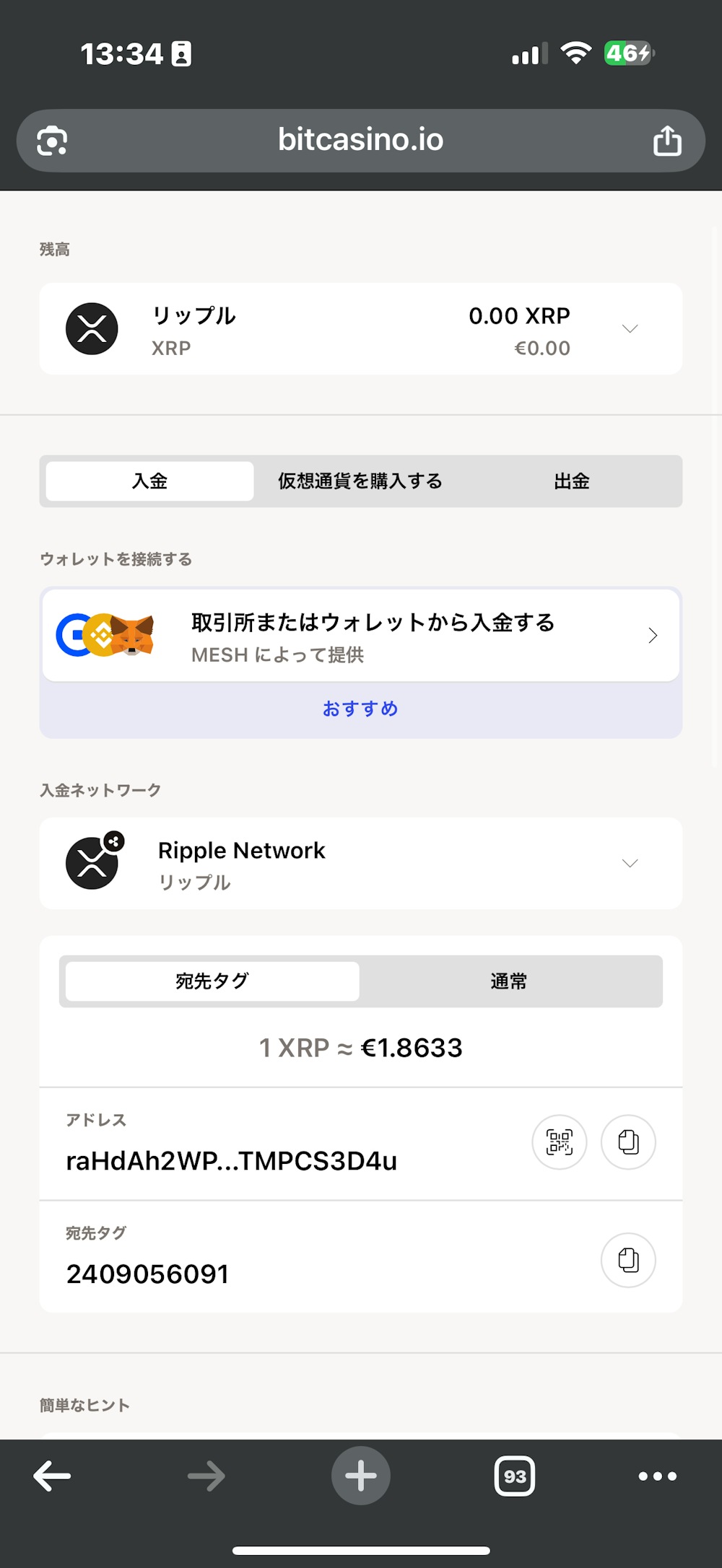Image resolution: width=722 pixels, height=1568 pixels.
Task: Copy the destination tag 2409056091
Action: point(627,1260)
